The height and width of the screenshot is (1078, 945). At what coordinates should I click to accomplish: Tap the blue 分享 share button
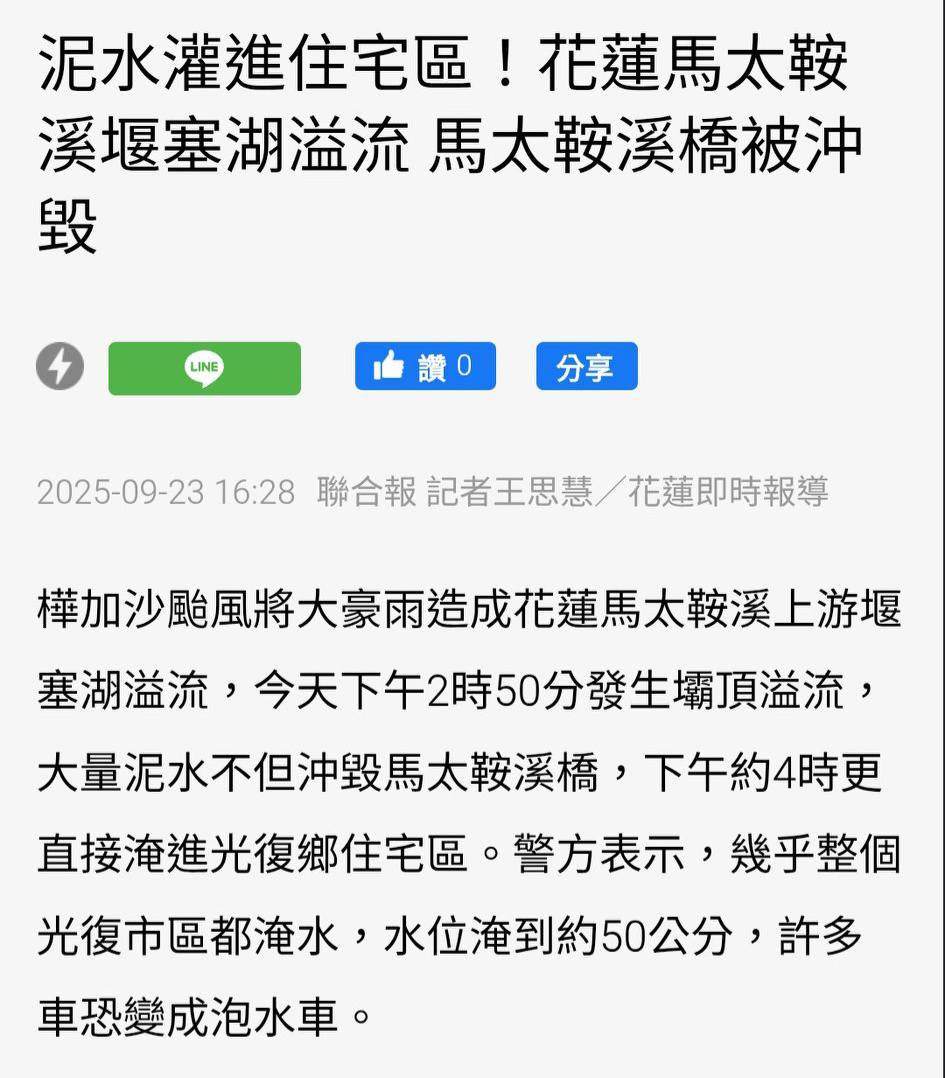pos(586,367)
